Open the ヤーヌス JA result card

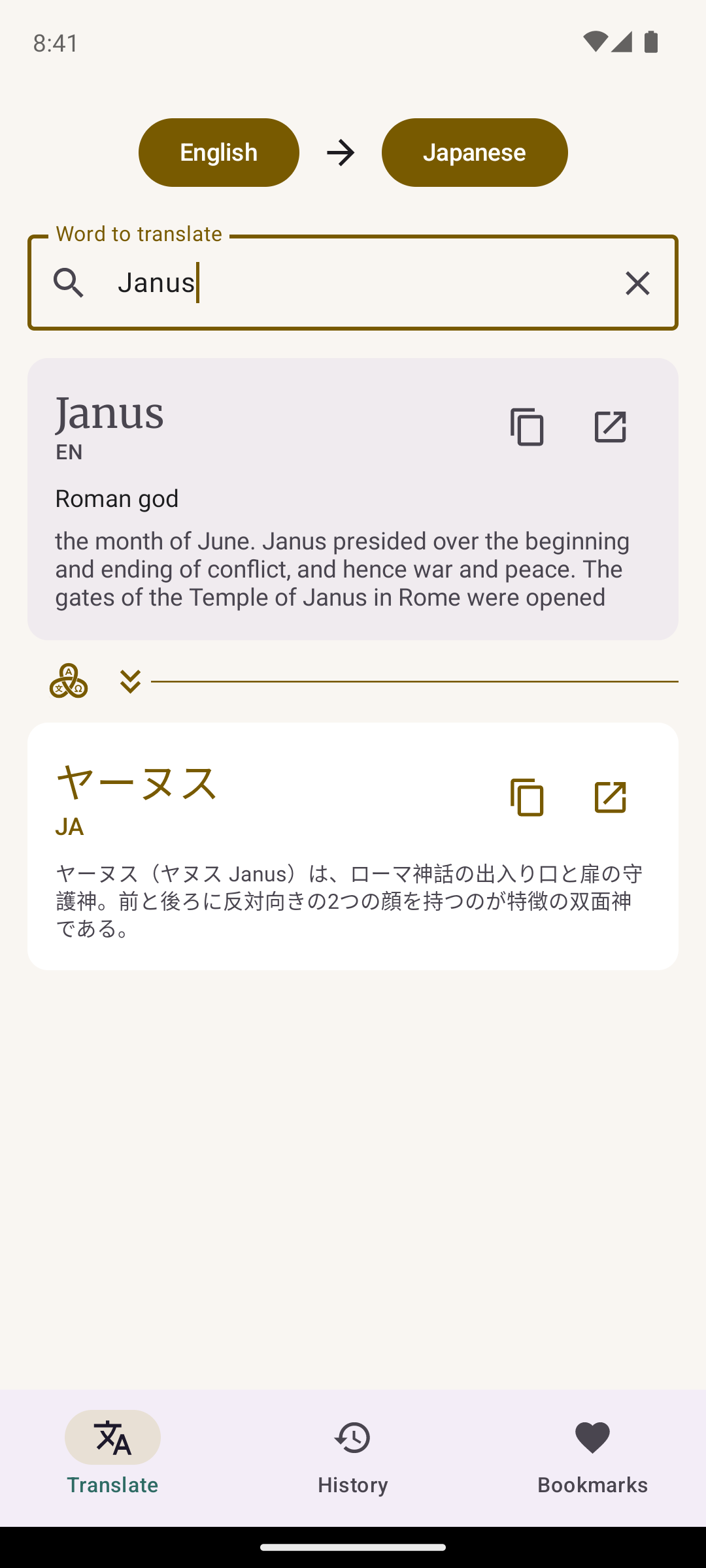[x=353, y=846]
